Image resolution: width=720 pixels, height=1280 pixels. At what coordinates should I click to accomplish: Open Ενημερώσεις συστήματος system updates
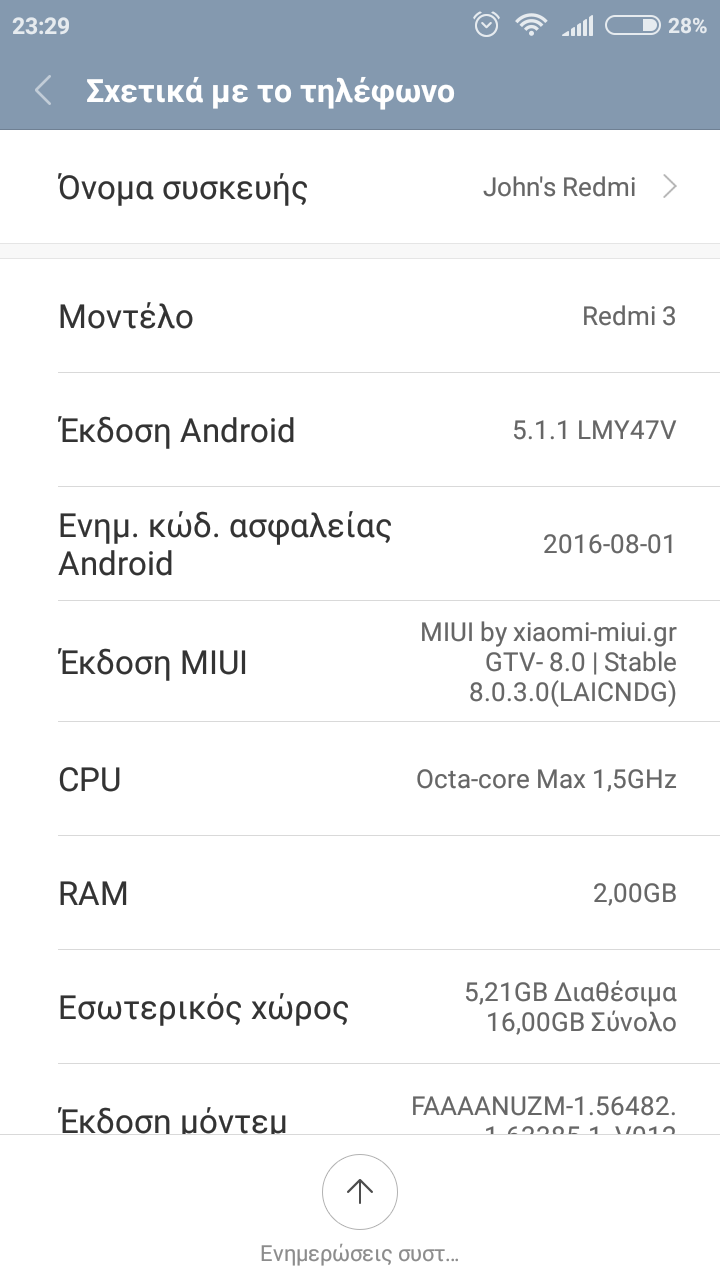point(360,1192)
